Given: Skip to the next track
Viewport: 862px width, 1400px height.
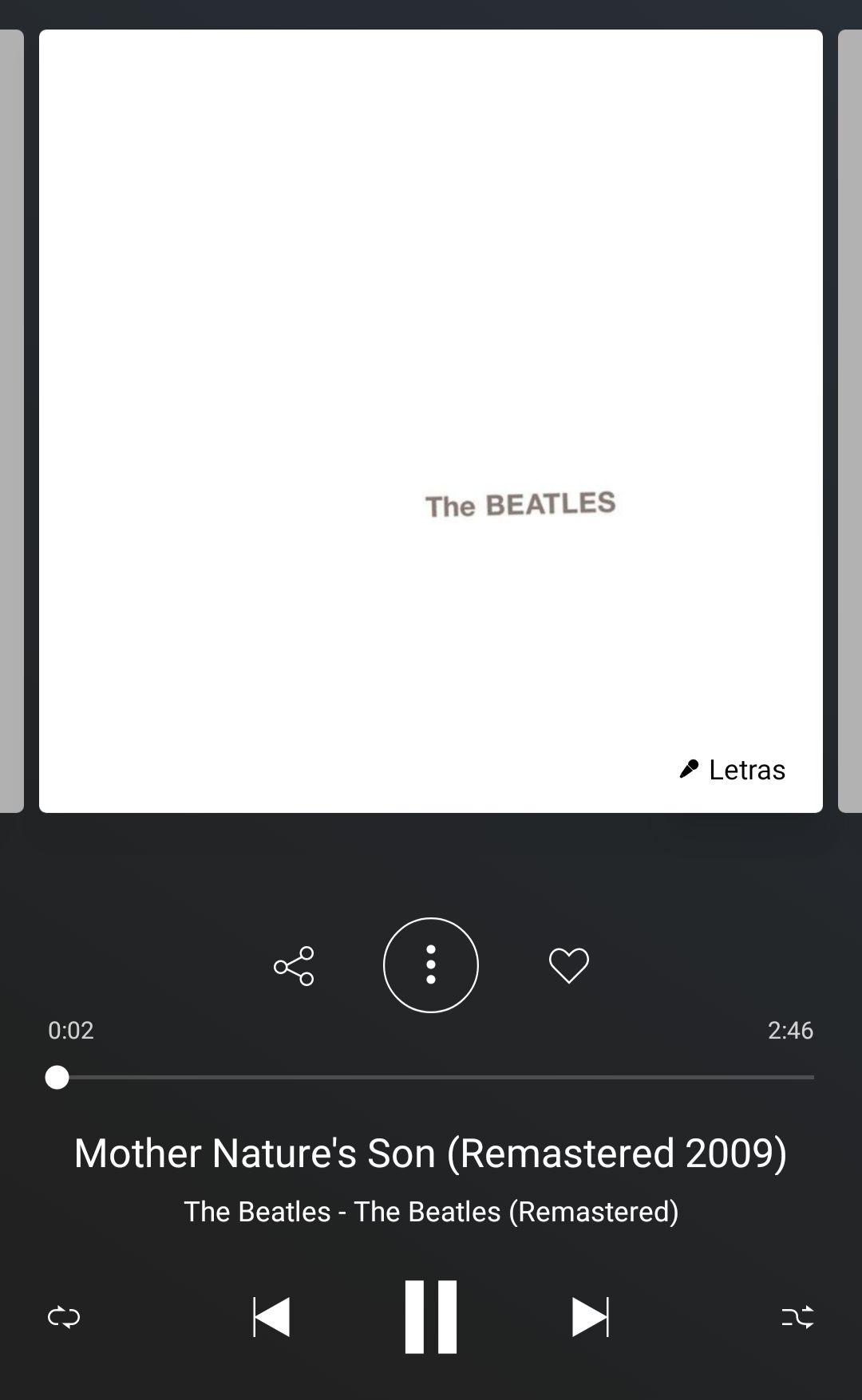Looking at the screenshot, I should (x=591, y=1316).
